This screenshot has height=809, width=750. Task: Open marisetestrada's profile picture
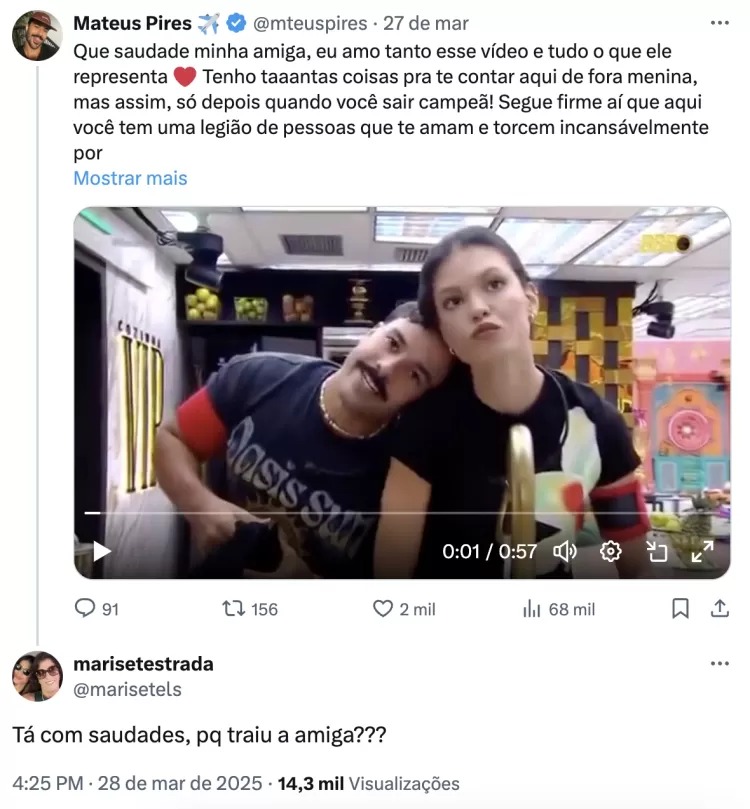(x=36, y=676)
